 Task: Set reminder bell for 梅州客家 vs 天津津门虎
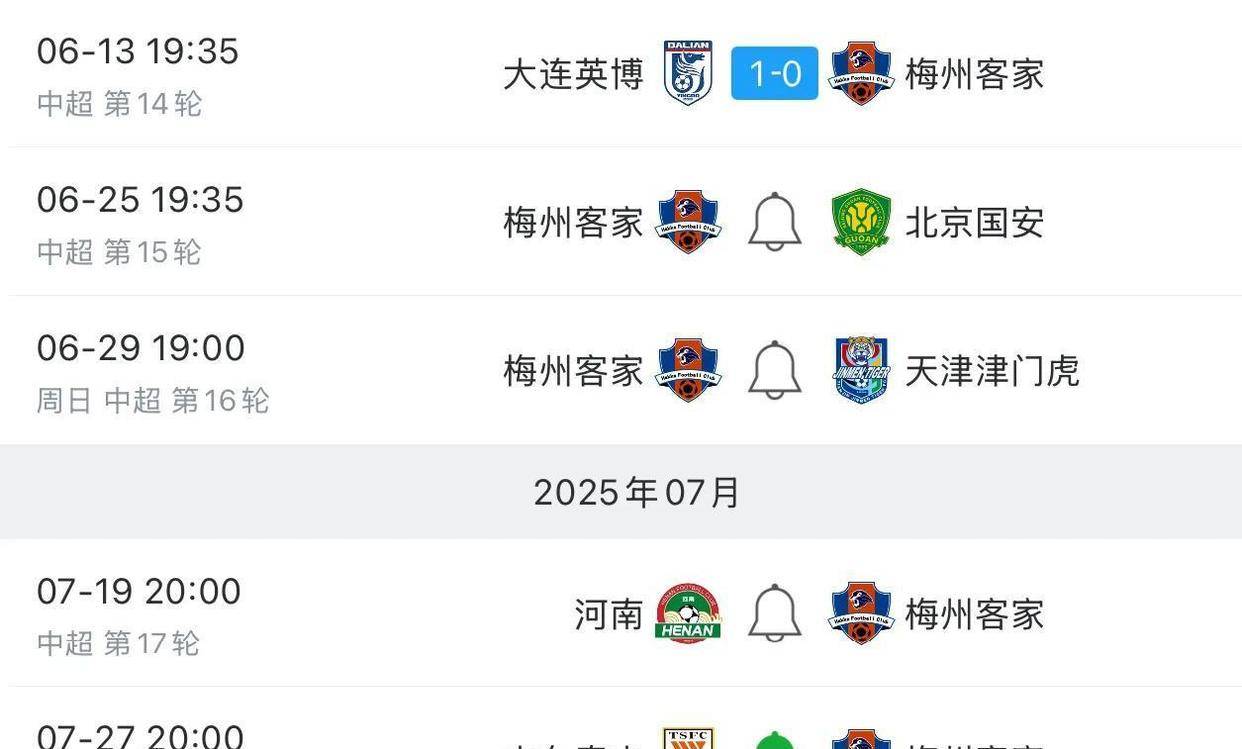[x=775, y=371]
